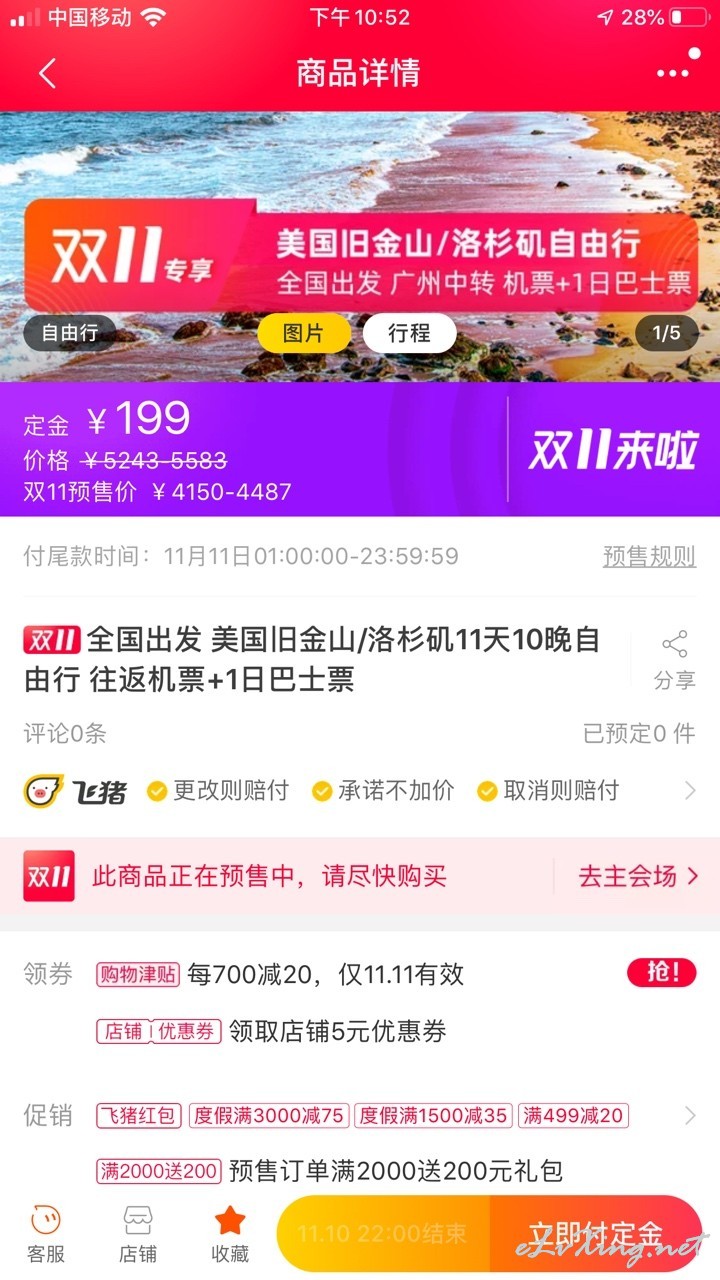Go to the 去主会场 main venue
This screenshot has height=1280, width=720.
[x=637, y=877]
